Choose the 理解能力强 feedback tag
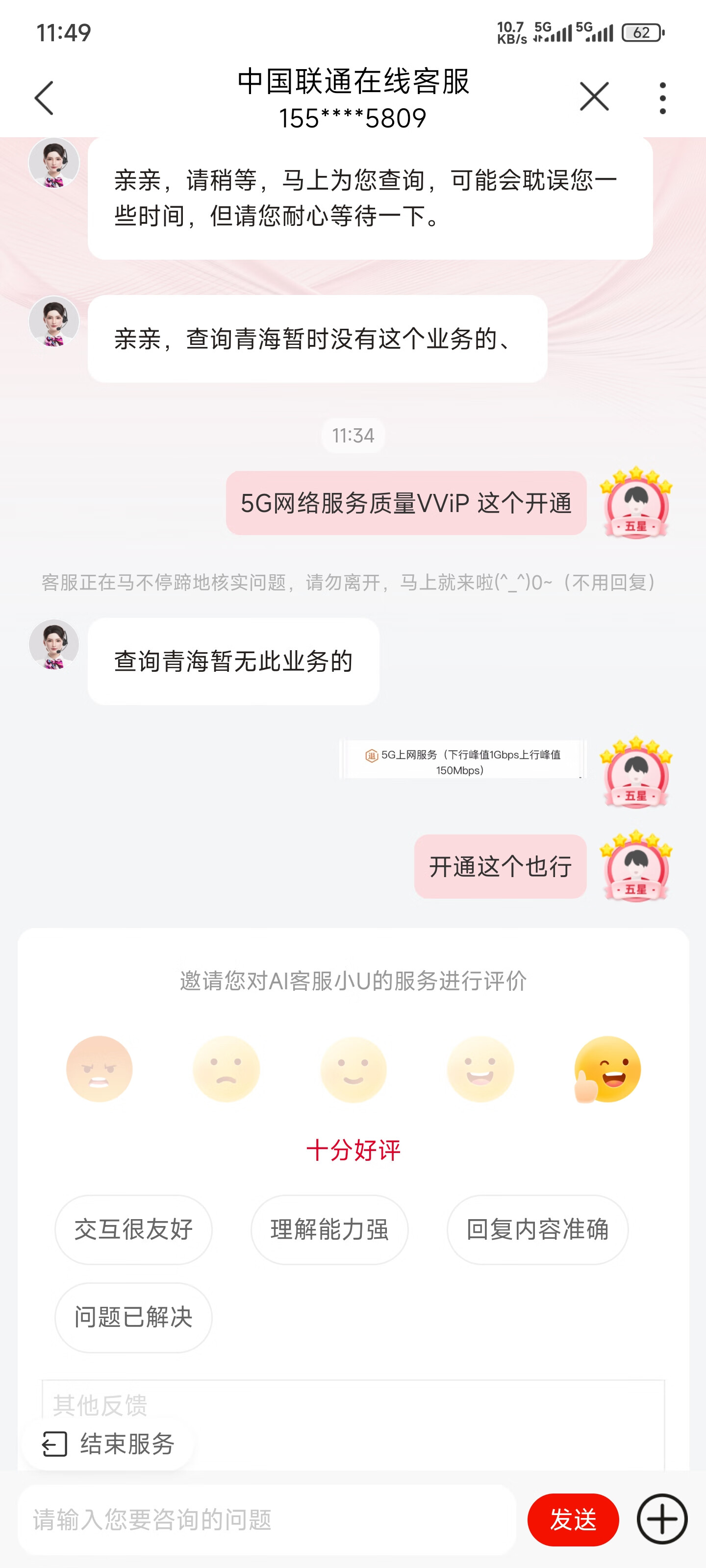The image size is (706, 1568). (x=329, y=1229)
